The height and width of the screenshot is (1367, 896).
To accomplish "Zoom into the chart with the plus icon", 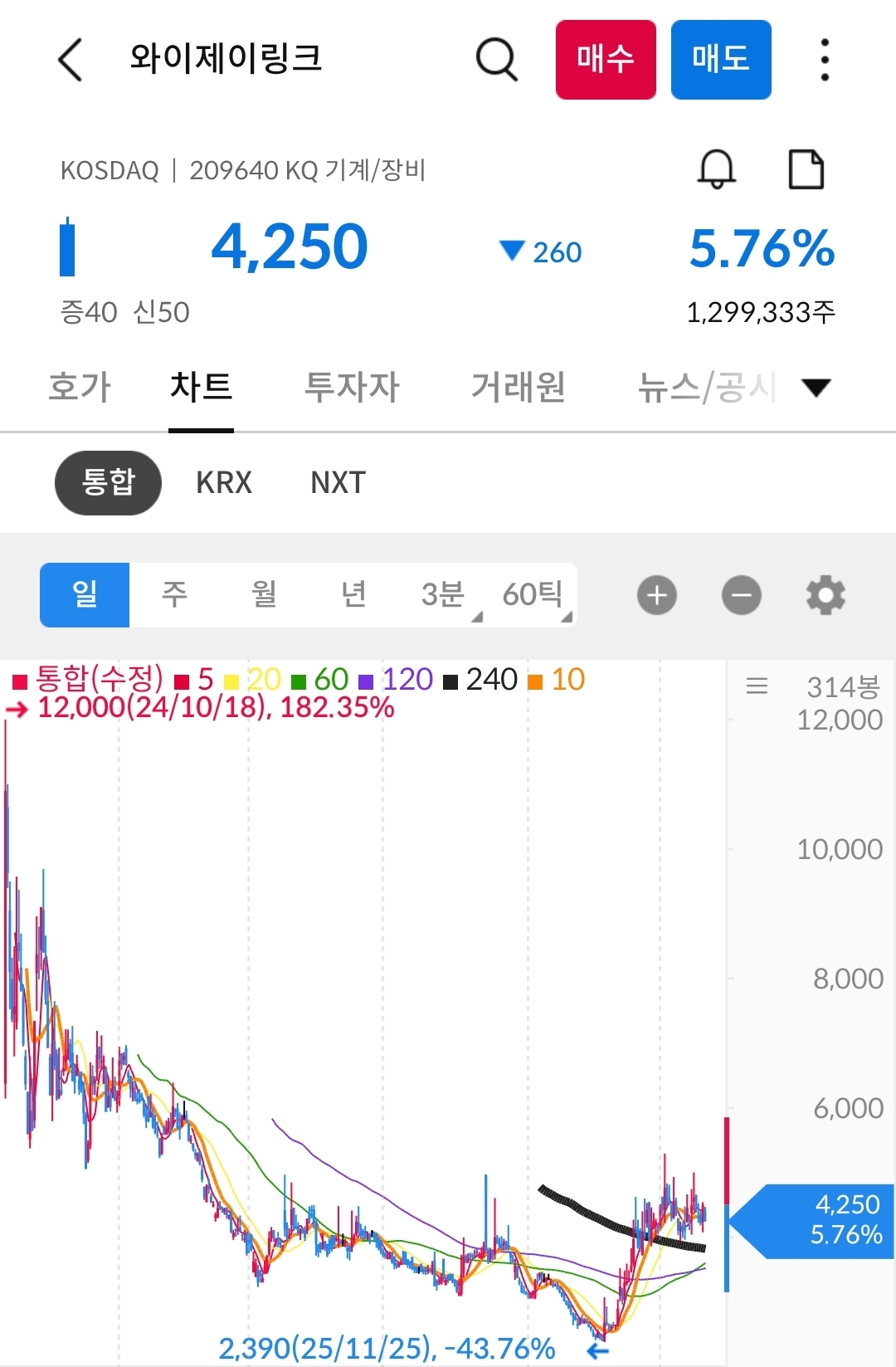I will point(656,594).
